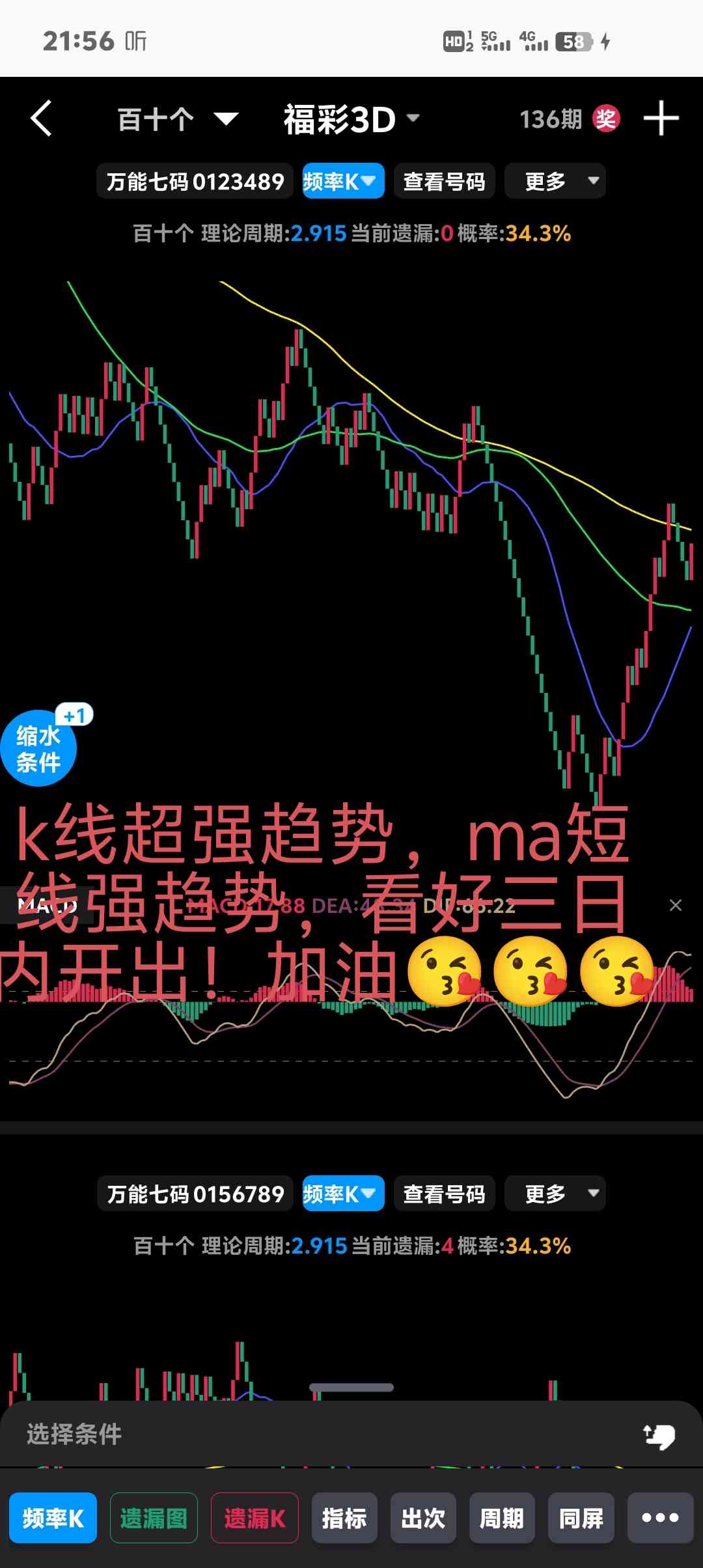The image size is (703, 1568).
Task: Switch to the 遗漏K view
Action: 255,1519
